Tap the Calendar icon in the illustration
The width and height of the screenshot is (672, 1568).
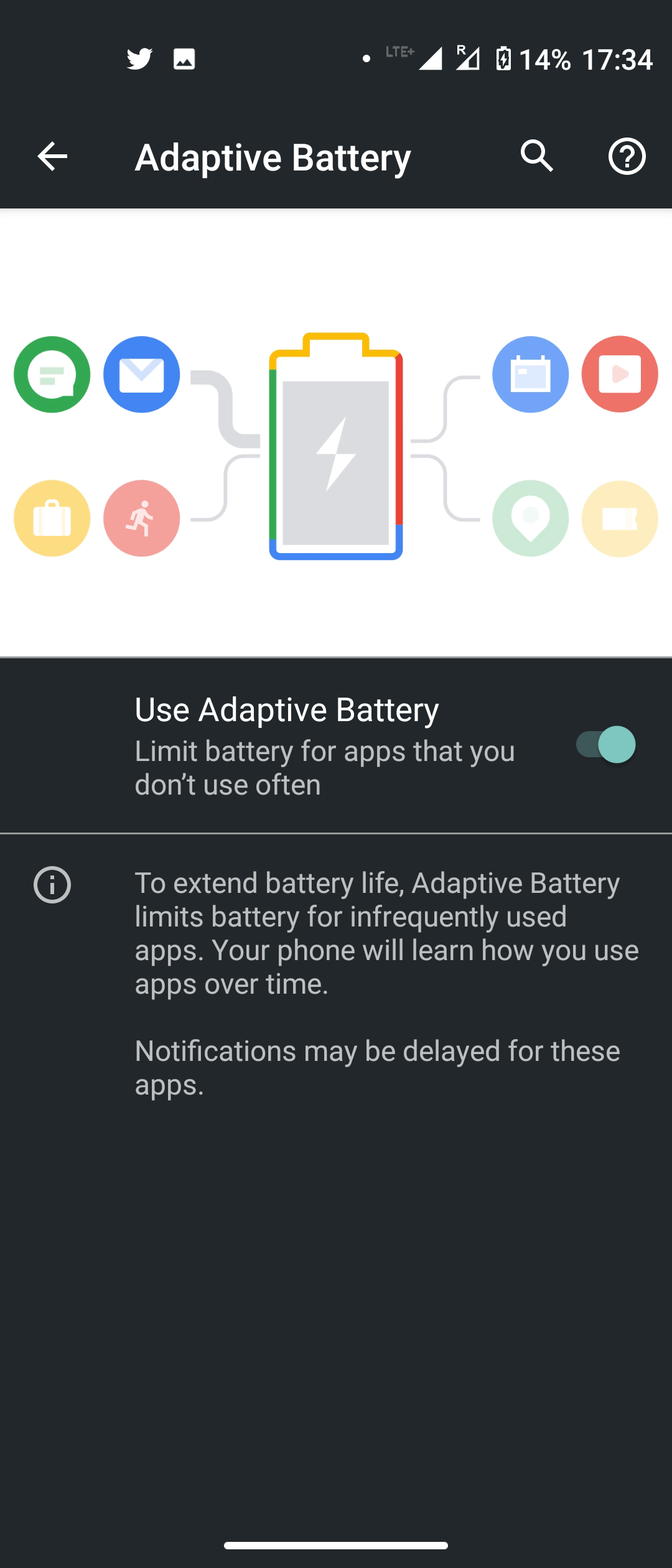click(530, 374)
